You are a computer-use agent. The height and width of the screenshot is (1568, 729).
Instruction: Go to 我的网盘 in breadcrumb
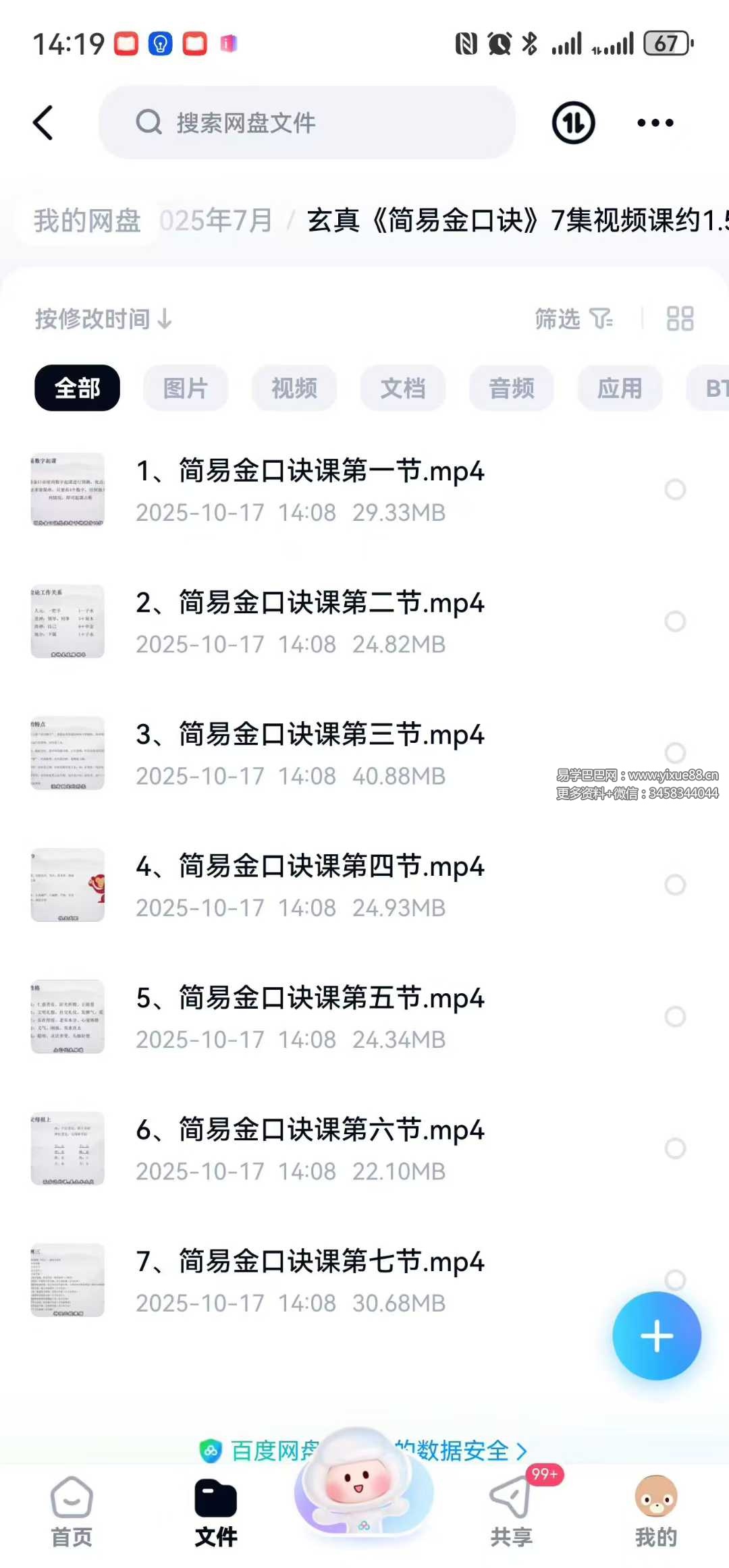pos(87,221)
